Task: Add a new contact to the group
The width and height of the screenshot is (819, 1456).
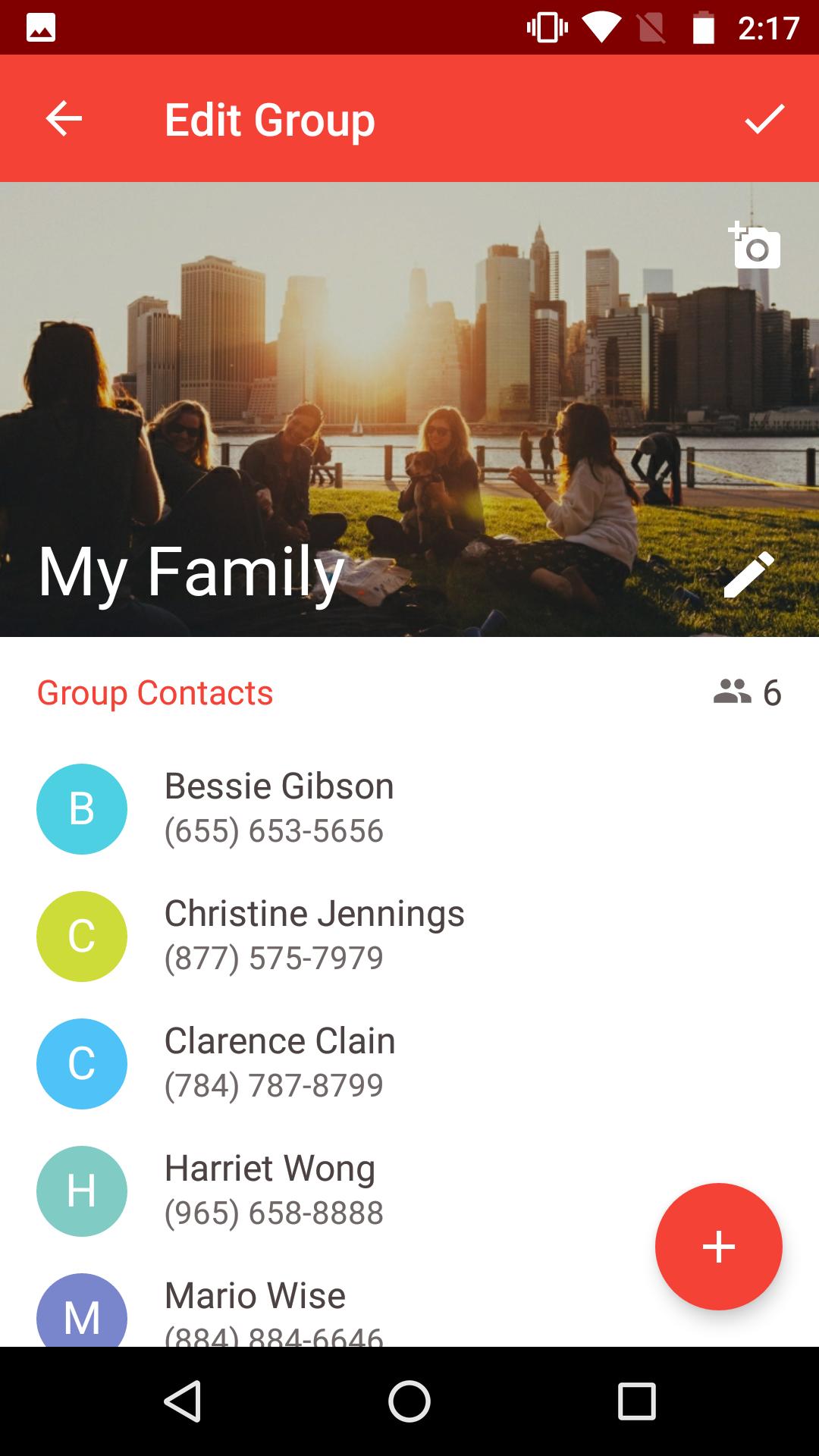Action: point(718,1246)
